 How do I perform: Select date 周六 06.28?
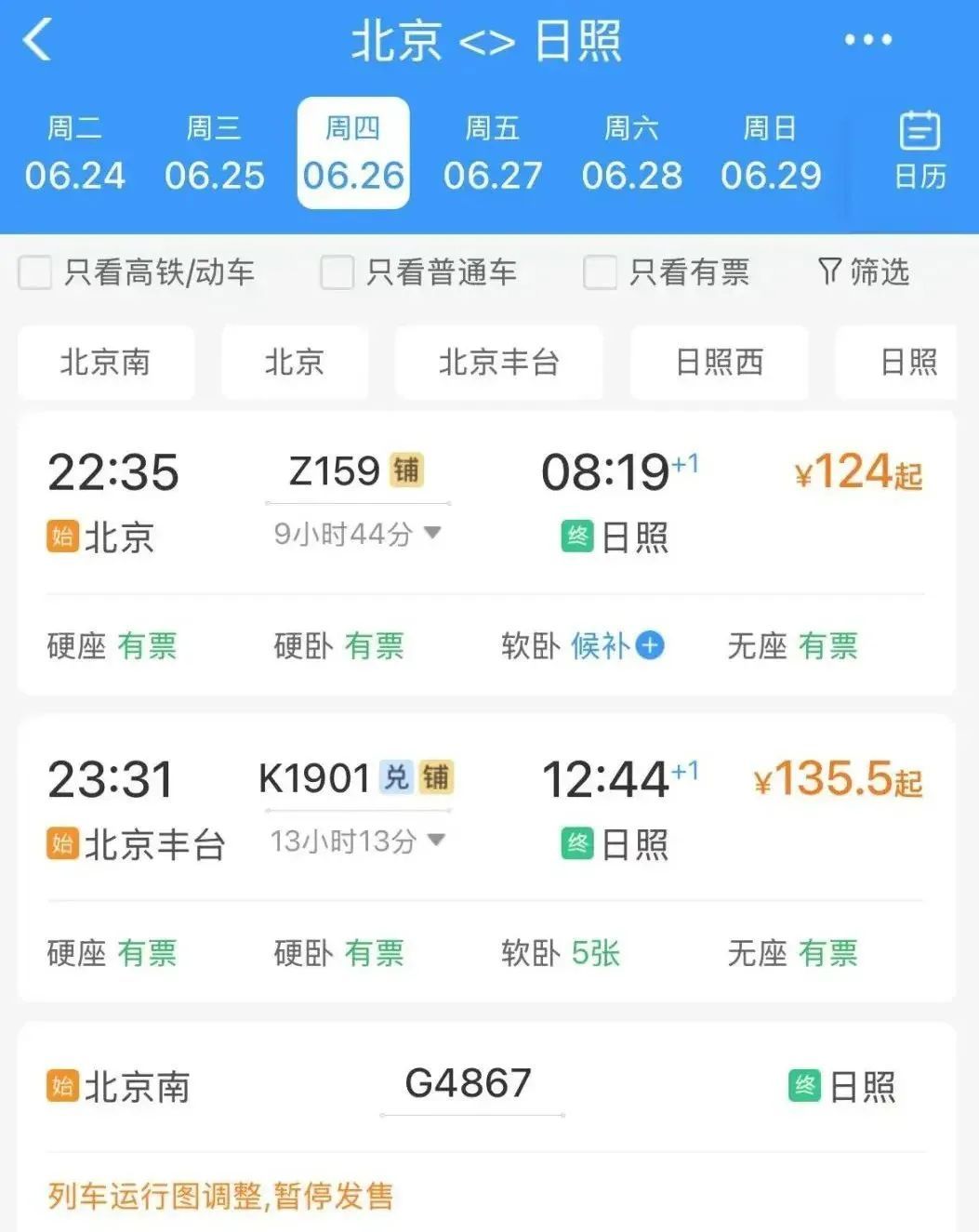(631, 153)
